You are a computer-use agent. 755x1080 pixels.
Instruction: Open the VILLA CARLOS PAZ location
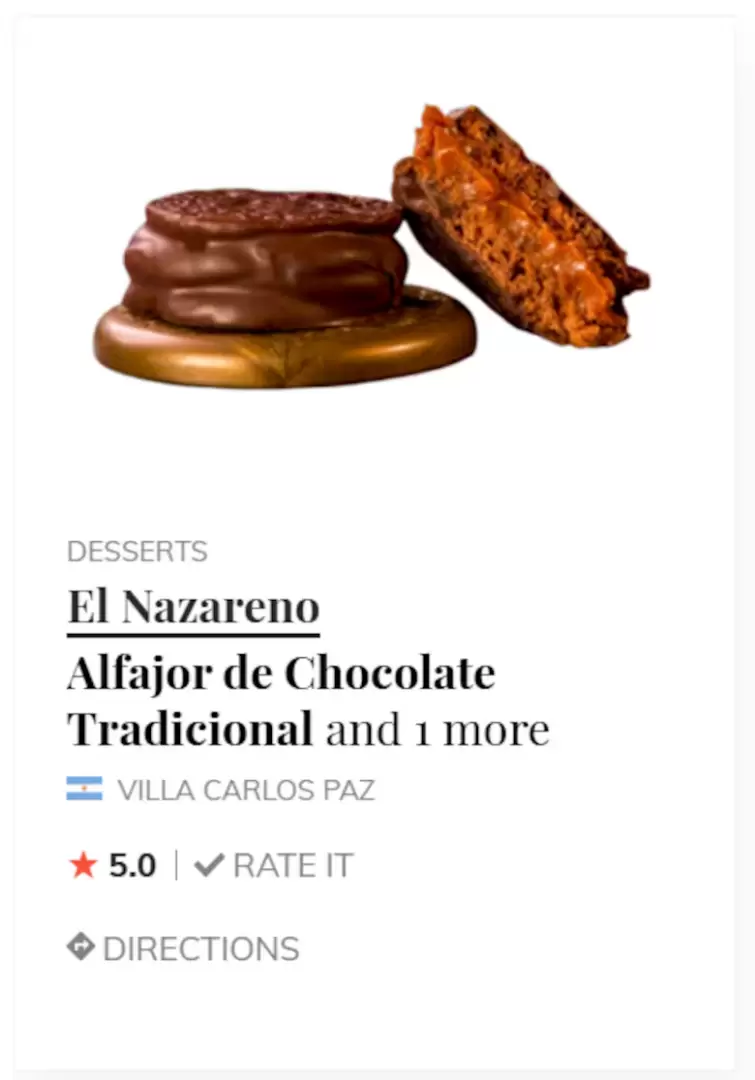[x=247, y=790]
